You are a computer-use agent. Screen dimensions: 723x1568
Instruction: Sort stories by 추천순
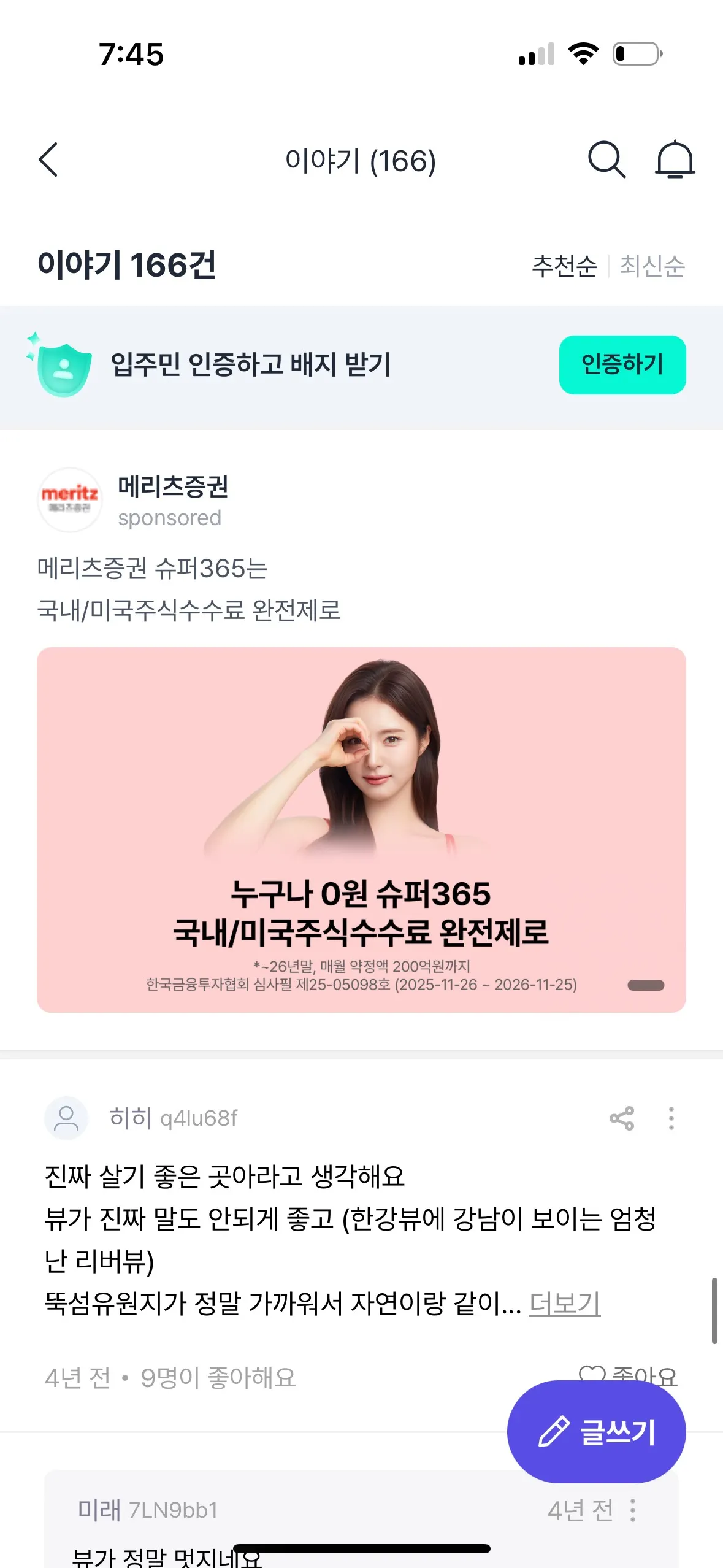click(564, 266)
